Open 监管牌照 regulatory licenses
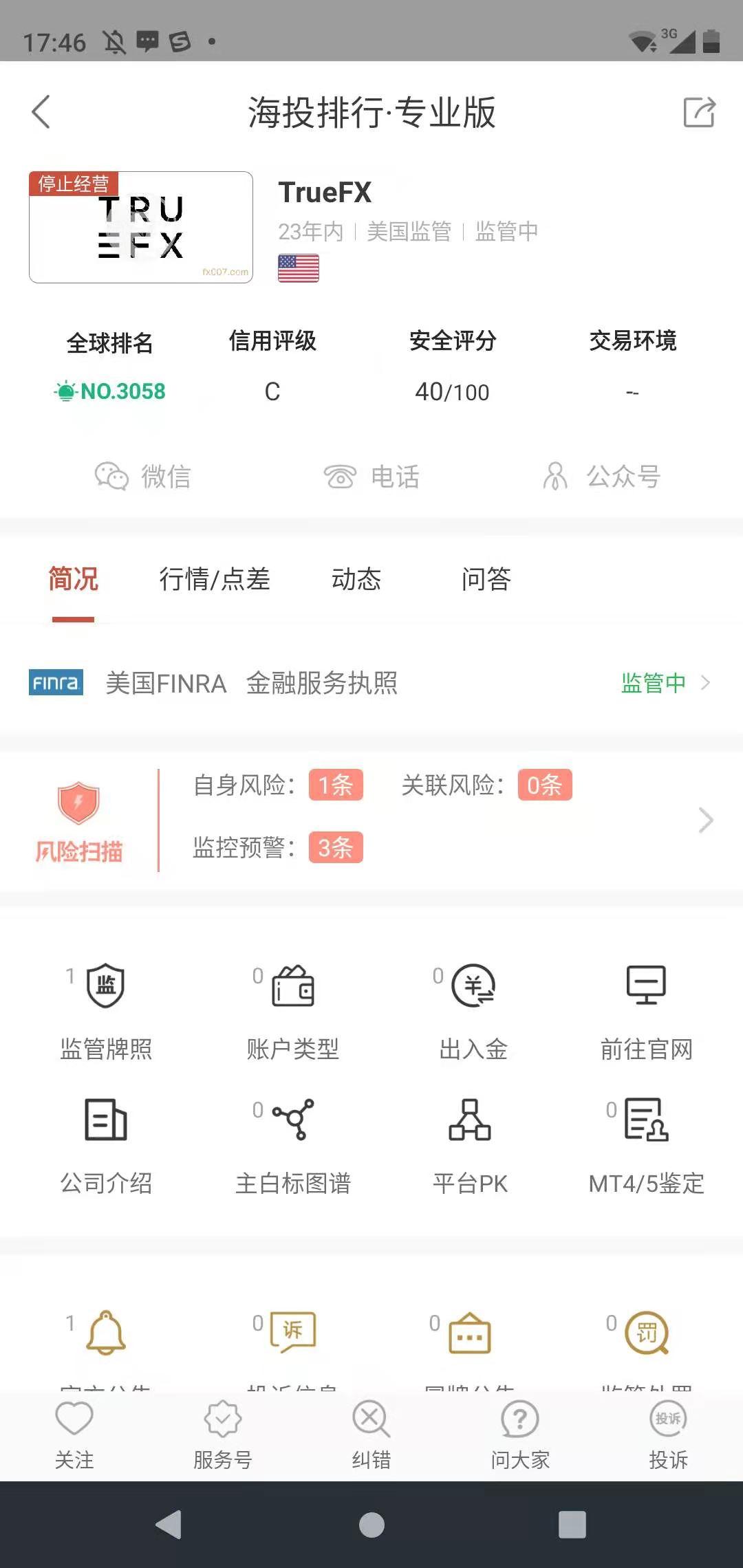The width and height of the screenshot is (743, 1568). (x=106, y=1012)
